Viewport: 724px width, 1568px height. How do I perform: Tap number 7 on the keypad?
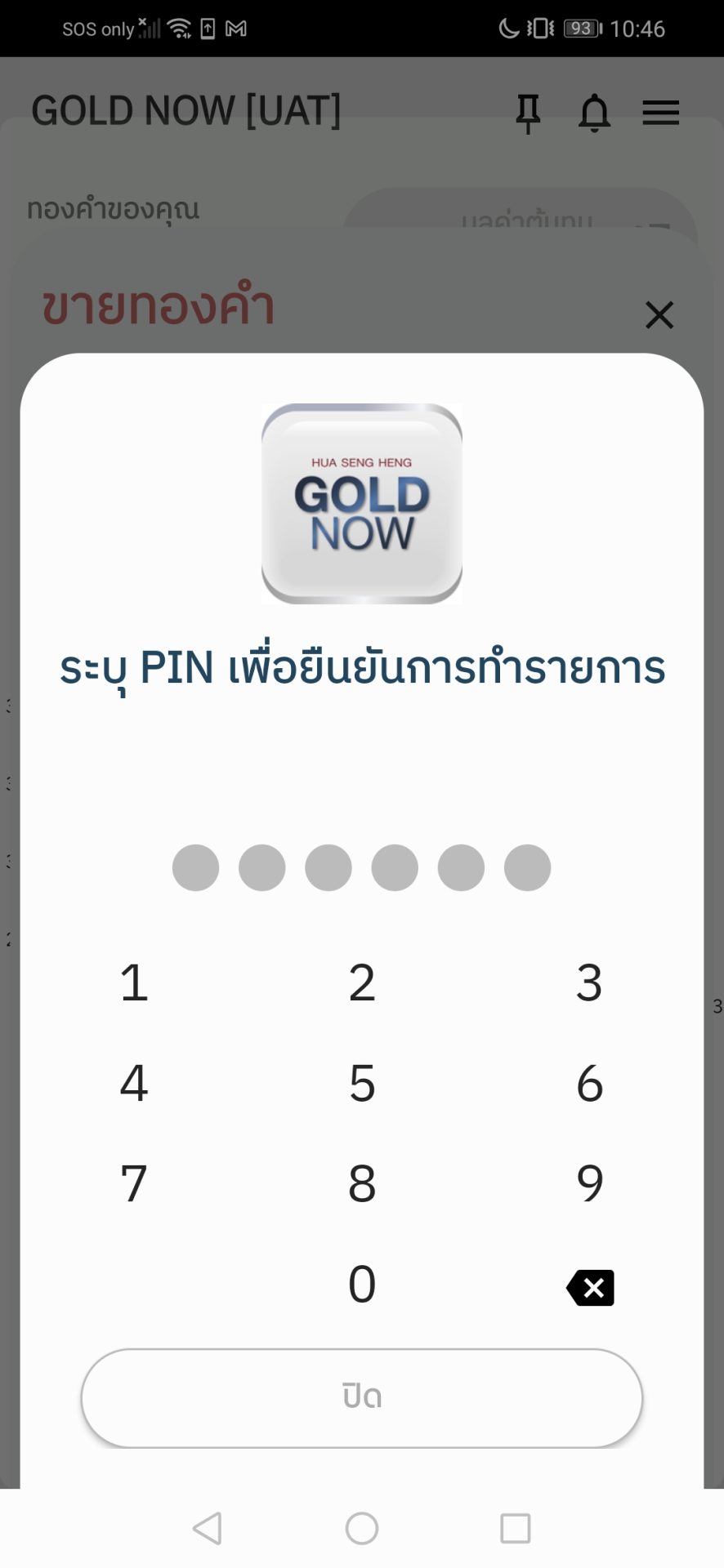[x=134, y=1183]
